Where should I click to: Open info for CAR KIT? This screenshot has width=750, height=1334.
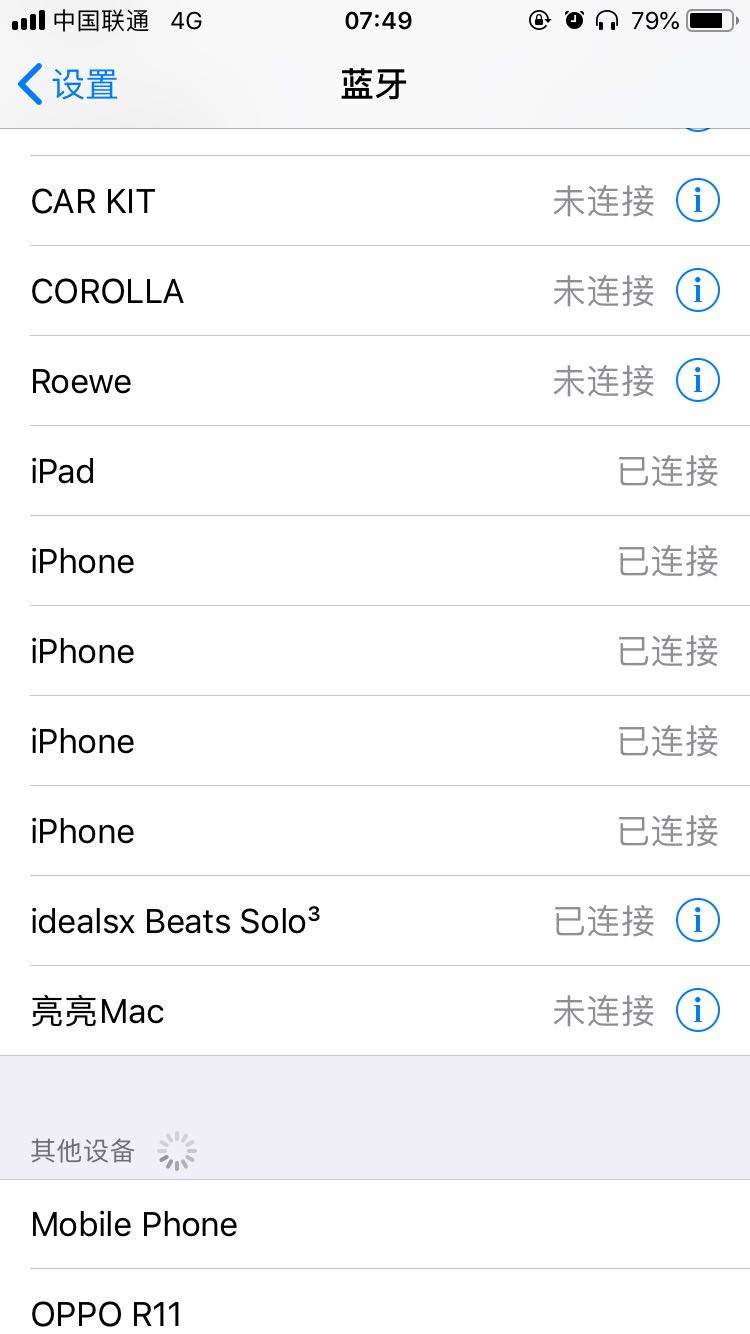[697, 201]
